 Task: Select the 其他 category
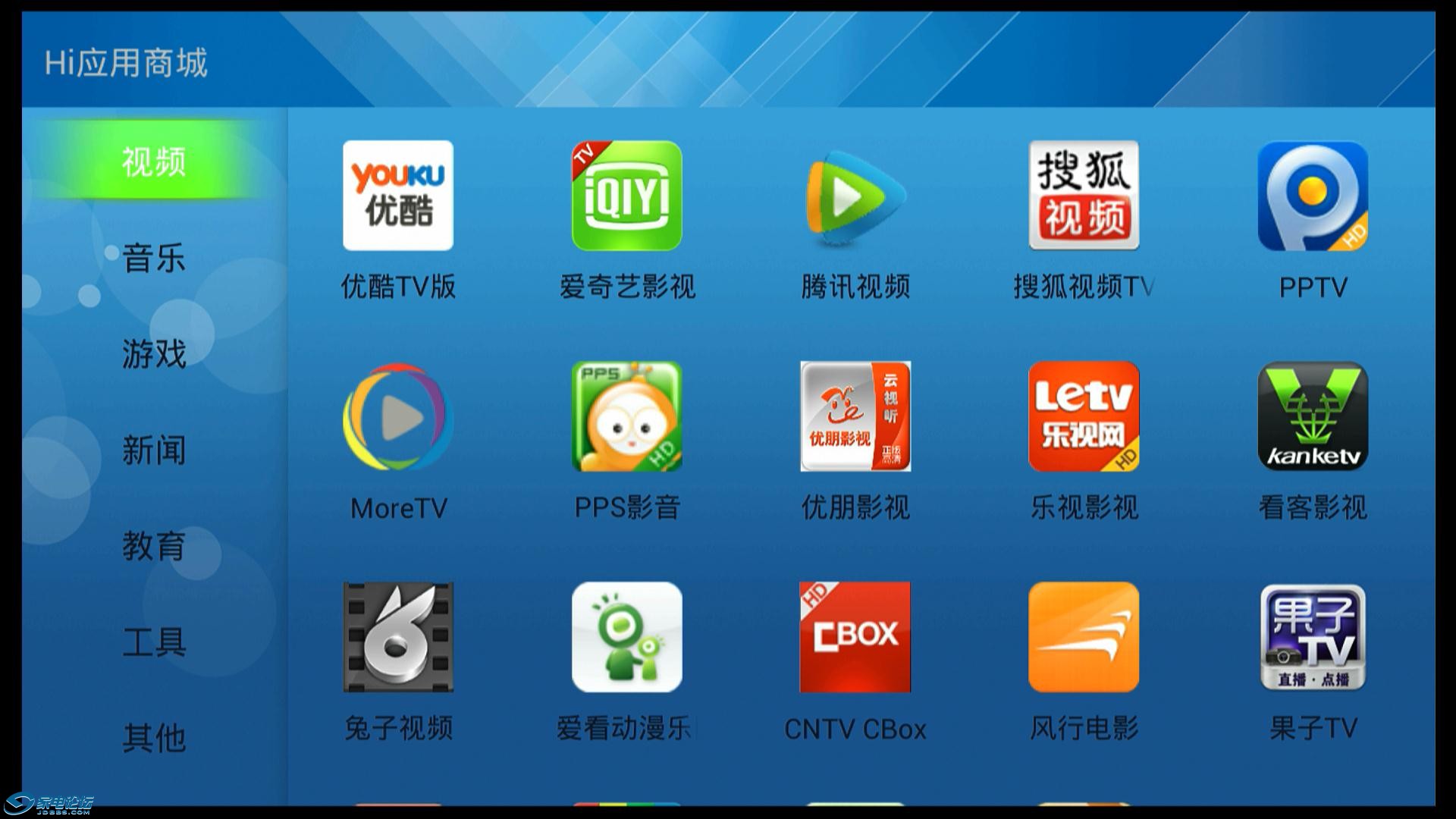[x=154, y=738]
